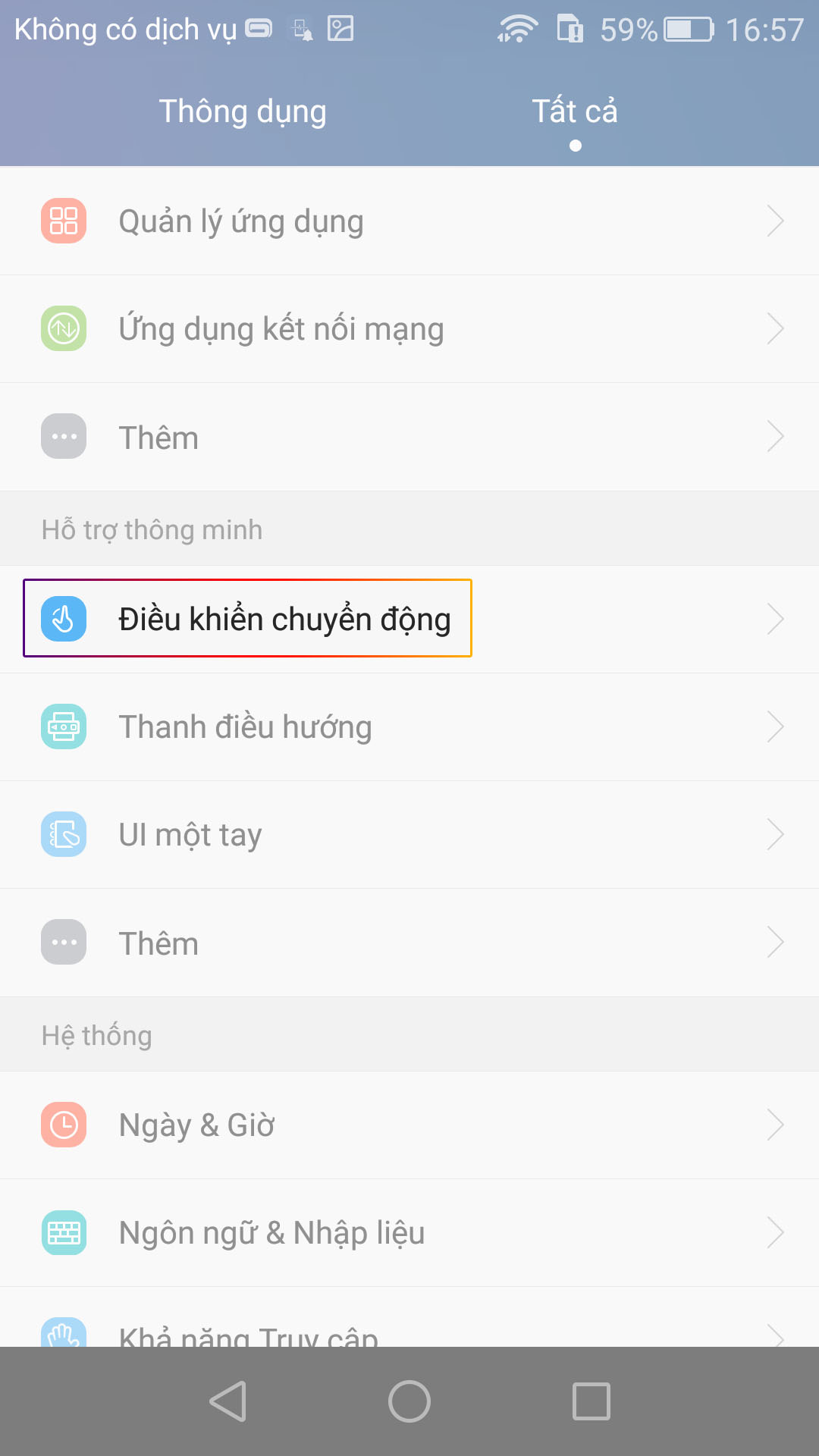The height and width of the screenshot is (1456, 819).
Task: Open UI một tay settings
Action: (409, 834)
